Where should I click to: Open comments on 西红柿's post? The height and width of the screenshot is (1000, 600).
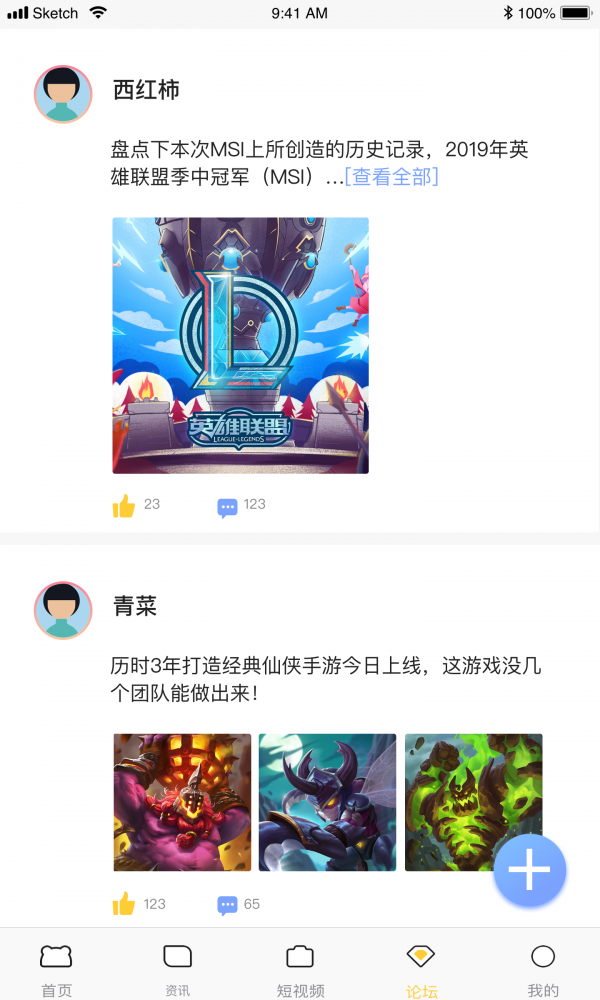[x=228, y=507]
